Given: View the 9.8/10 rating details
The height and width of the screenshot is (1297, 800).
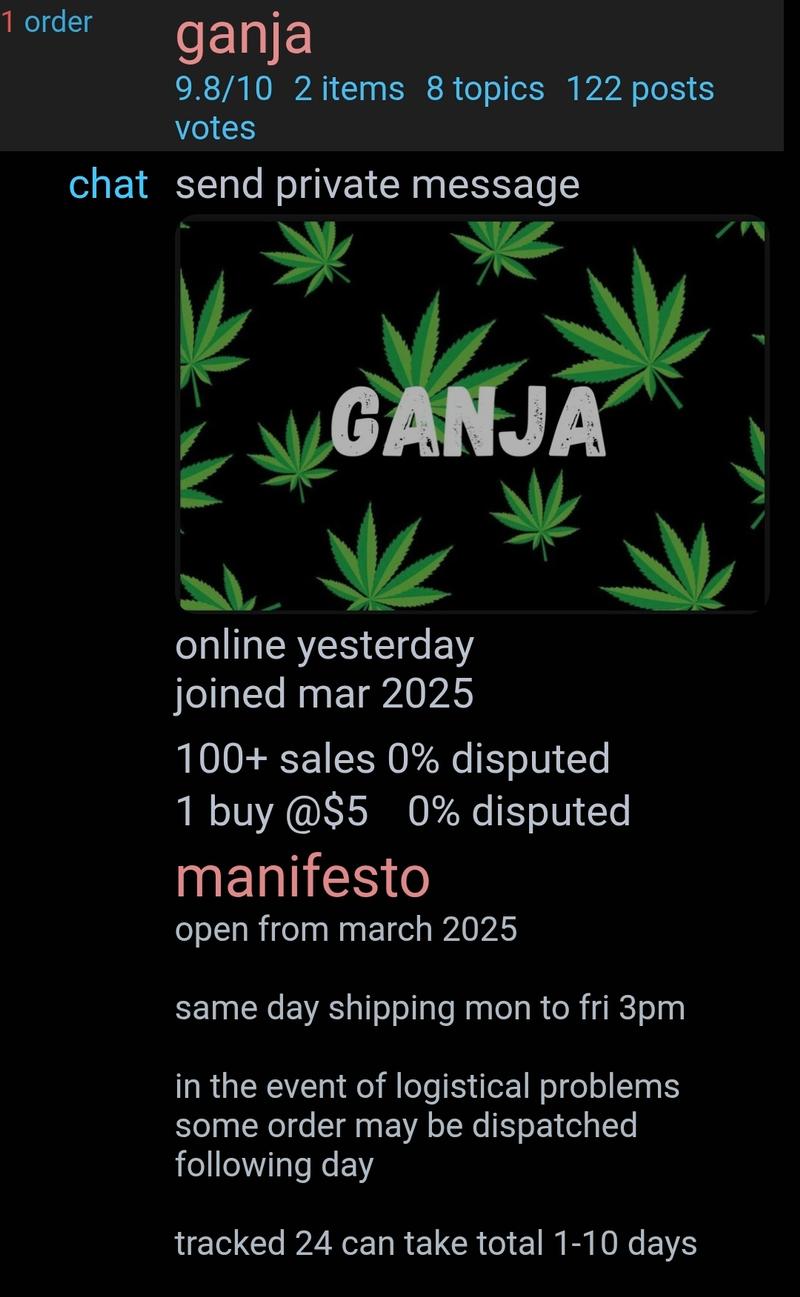Looking at the screenshot, I should pos(223,89).
